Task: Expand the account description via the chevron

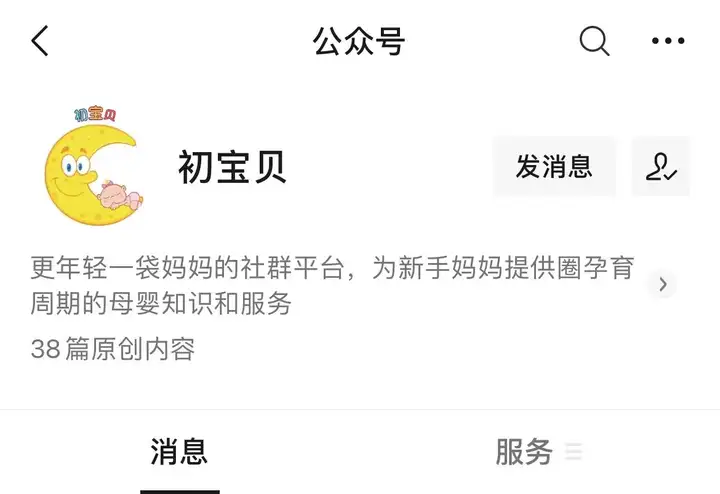Action: (662, 285)
